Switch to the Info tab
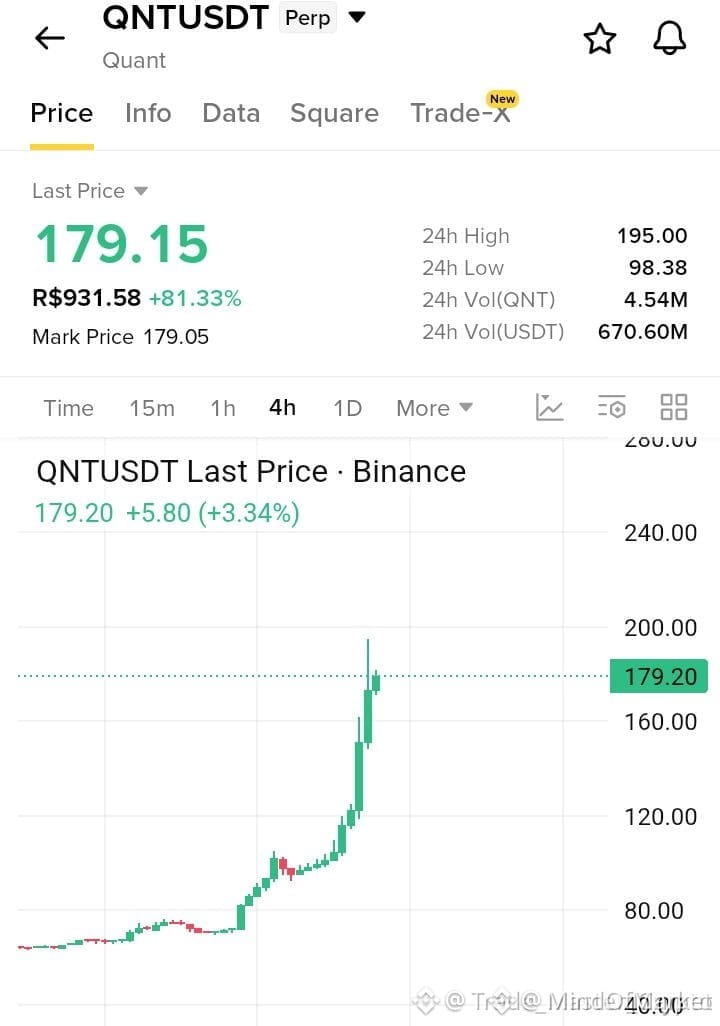 click(x=148, y=113)
